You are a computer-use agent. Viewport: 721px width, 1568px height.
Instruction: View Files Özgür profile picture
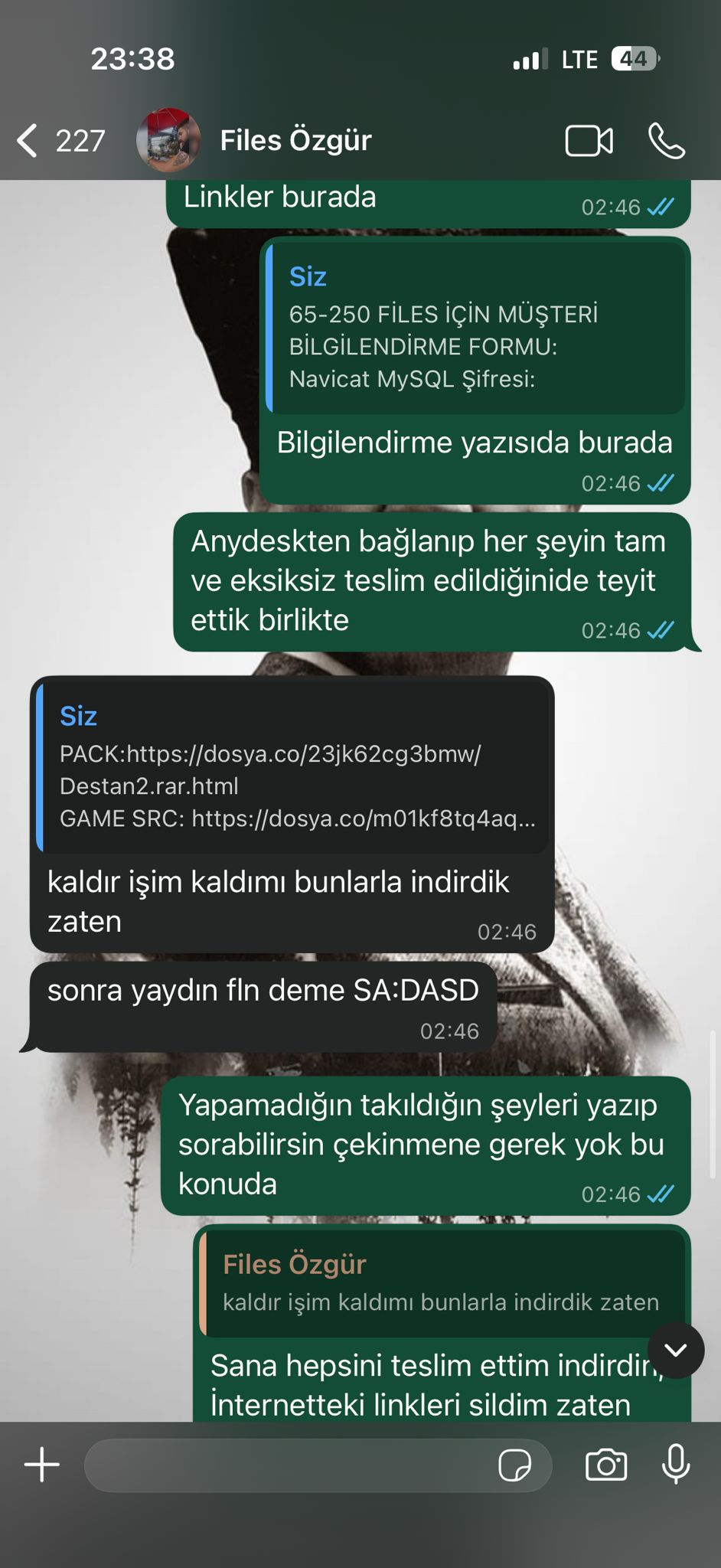[x=168, y=140]
